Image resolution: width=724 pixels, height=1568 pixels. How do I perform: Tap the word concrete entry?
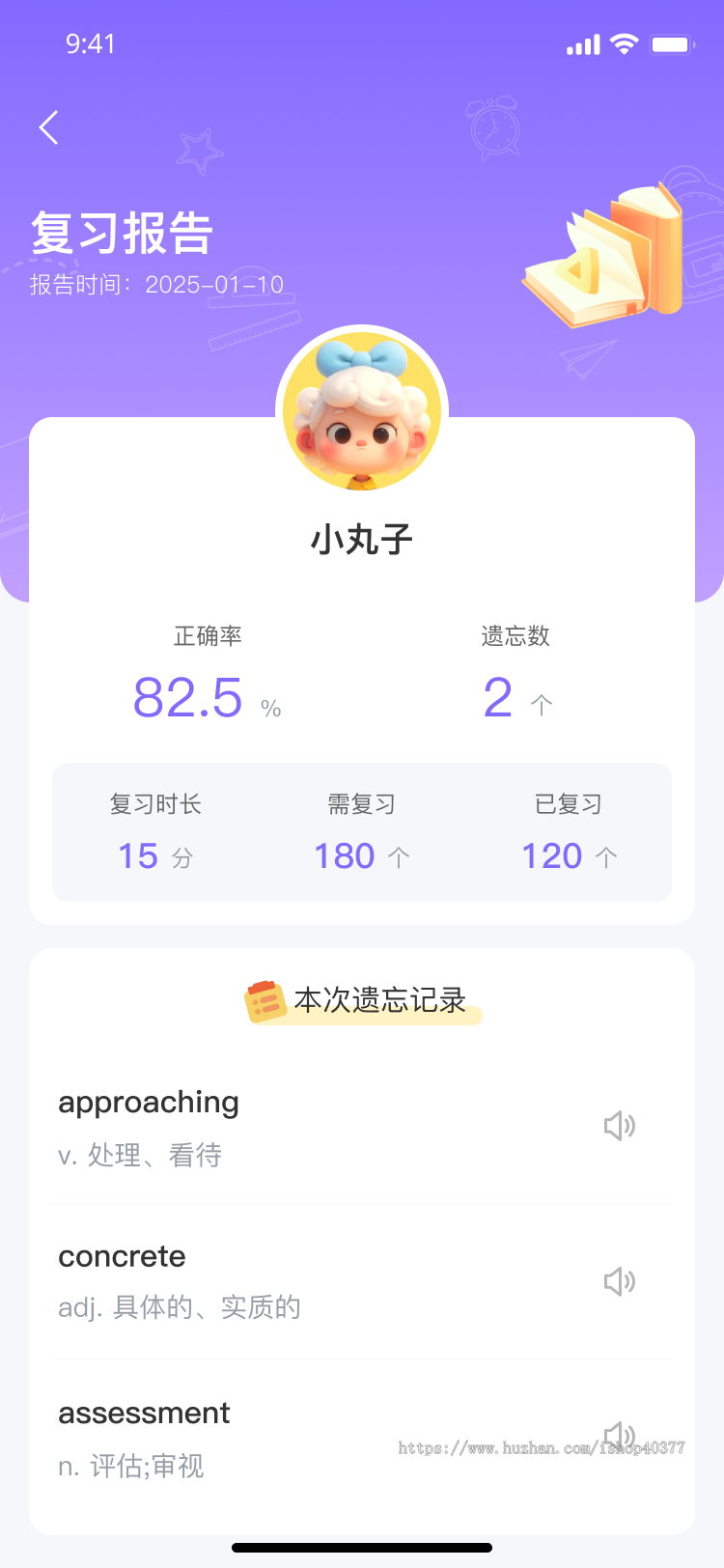[122, 1256]
